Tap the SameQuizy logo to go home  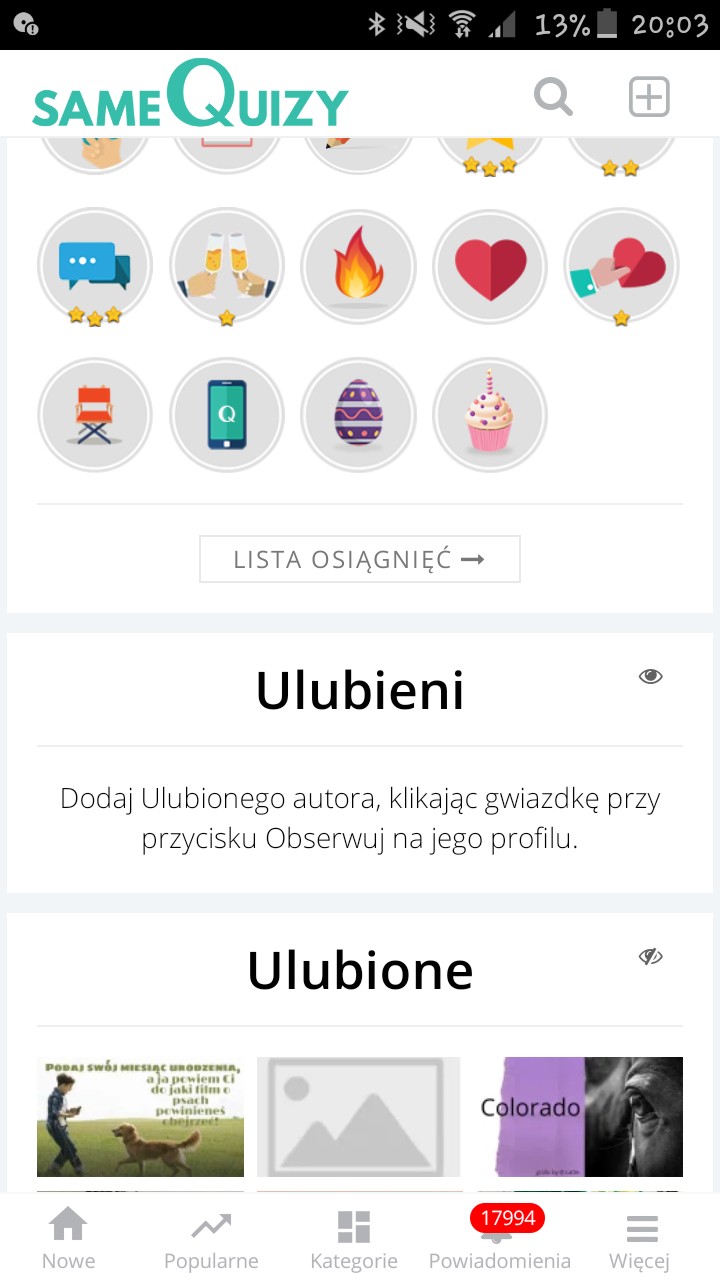(190, 97)
